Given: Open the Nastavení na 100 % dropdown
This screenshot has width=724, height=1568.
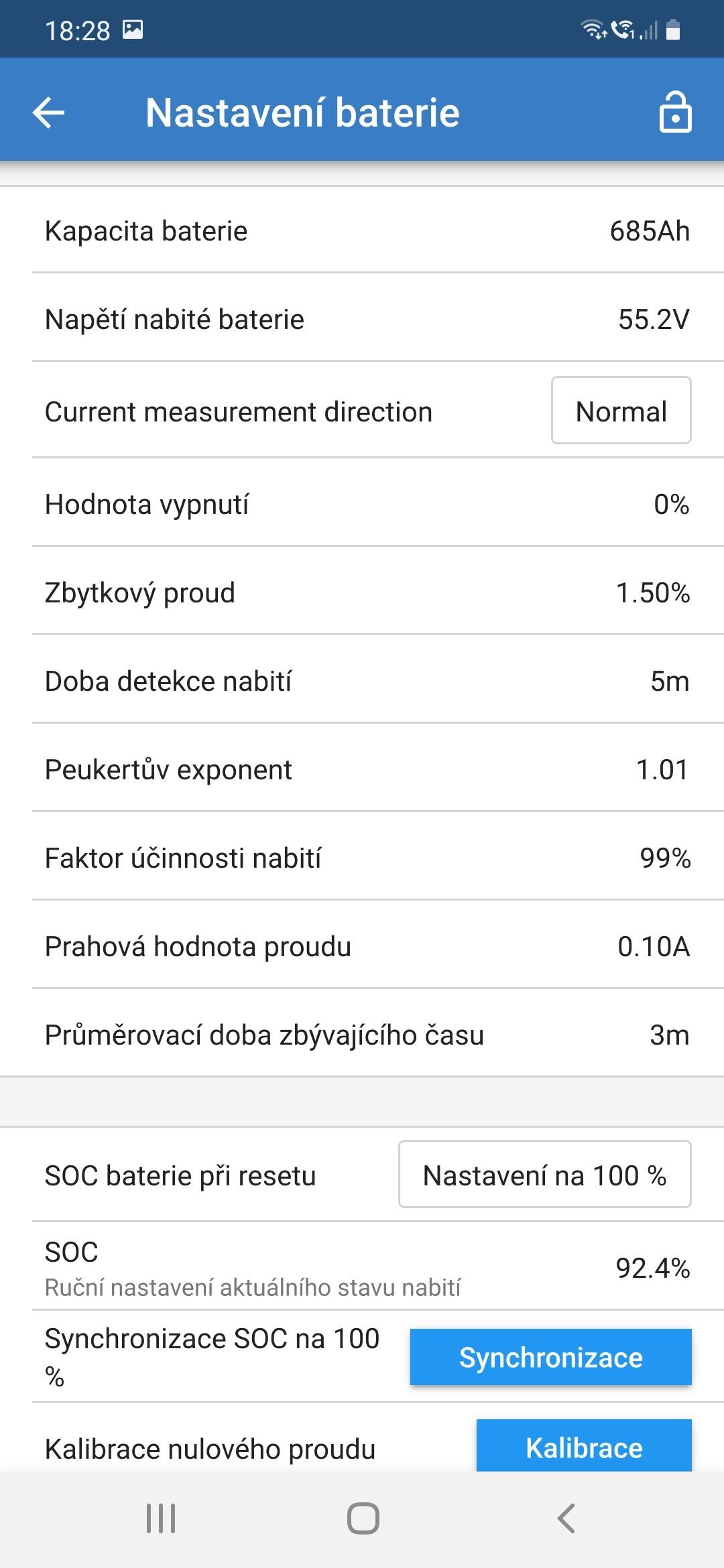Looking at the screenshot, I should click(544, 1175).
